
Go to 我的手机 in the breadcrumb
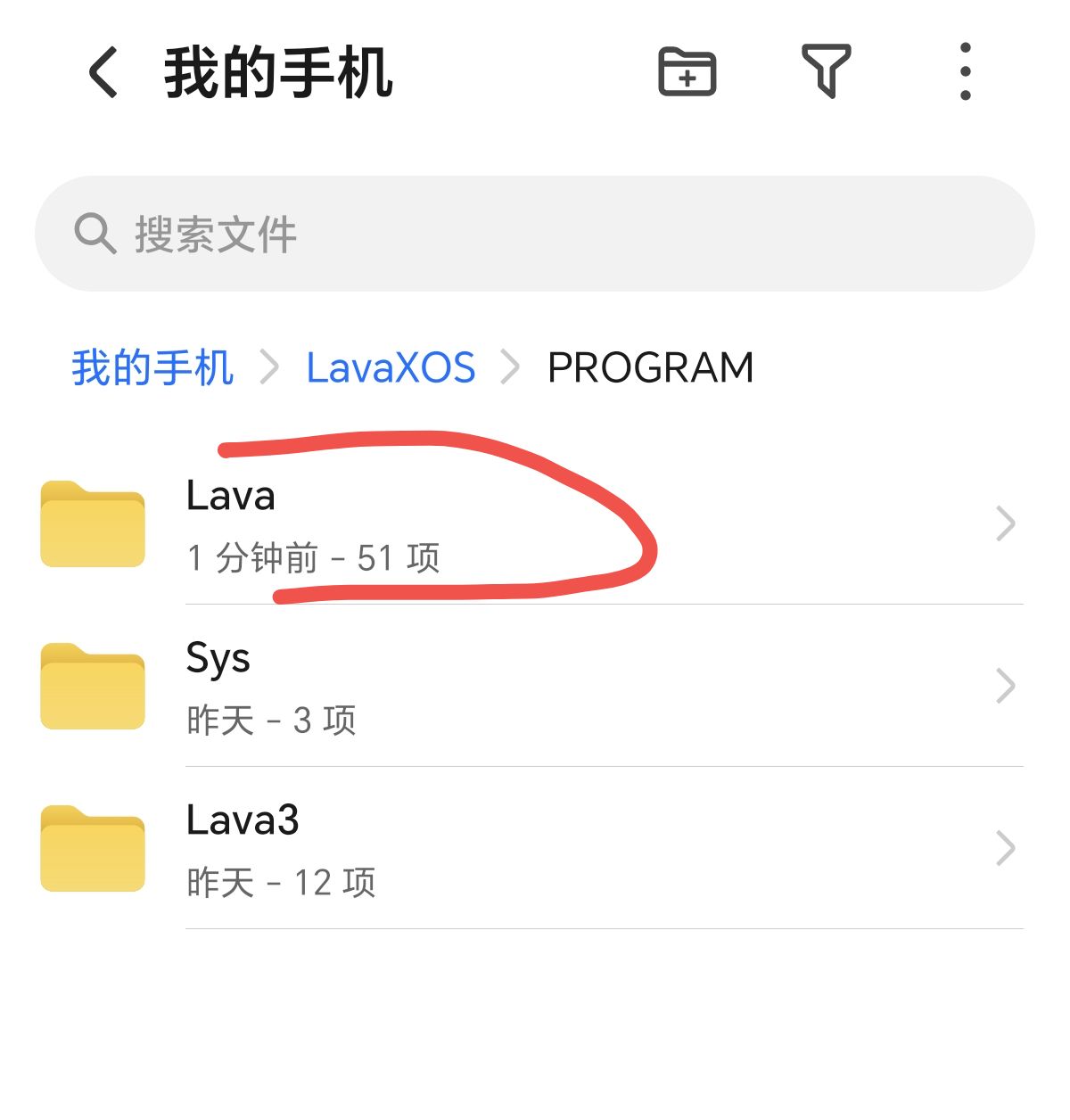tap(152, 367)
